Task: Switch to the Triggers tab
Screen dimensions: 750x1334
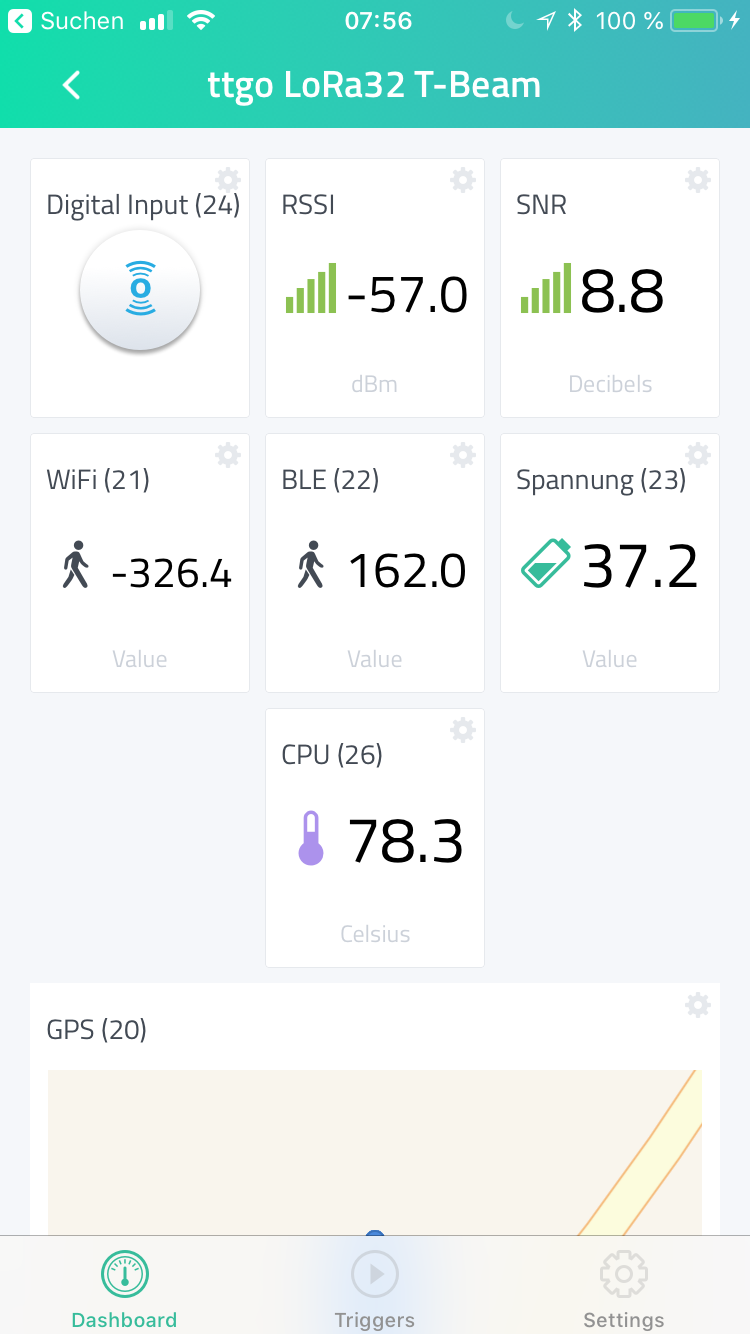Action: pyautogui.click(x=375, y=1290)
